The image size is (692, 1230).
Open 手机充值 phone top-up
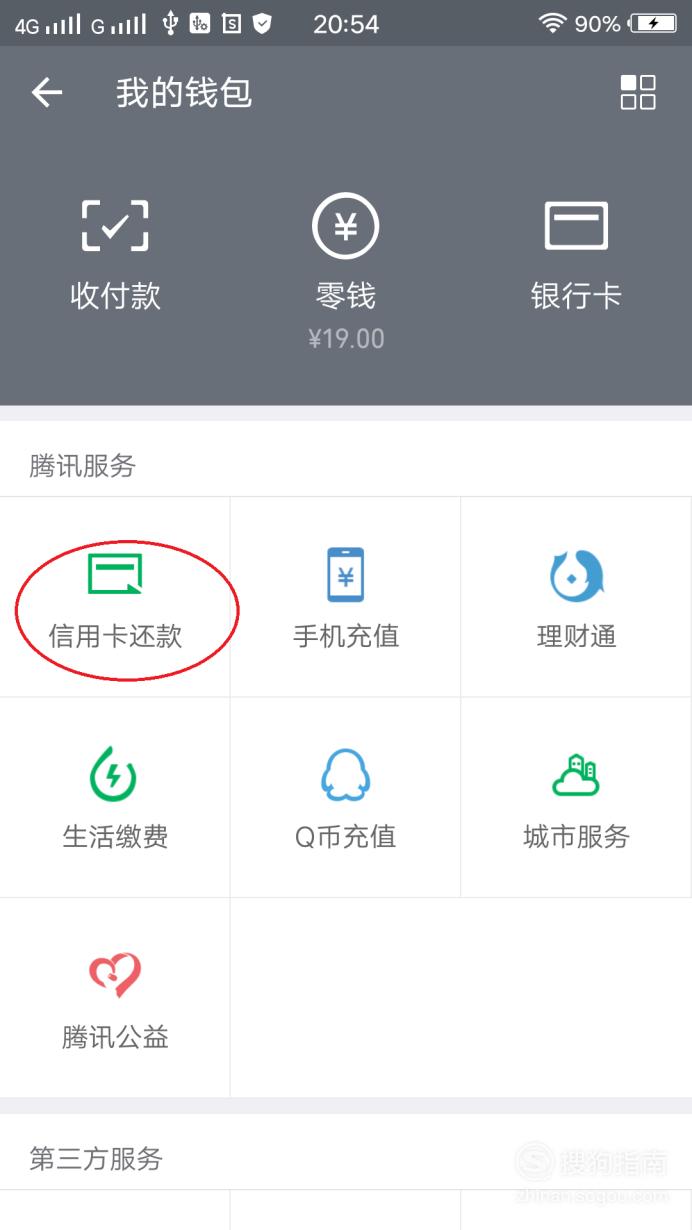tap(346, 598)
